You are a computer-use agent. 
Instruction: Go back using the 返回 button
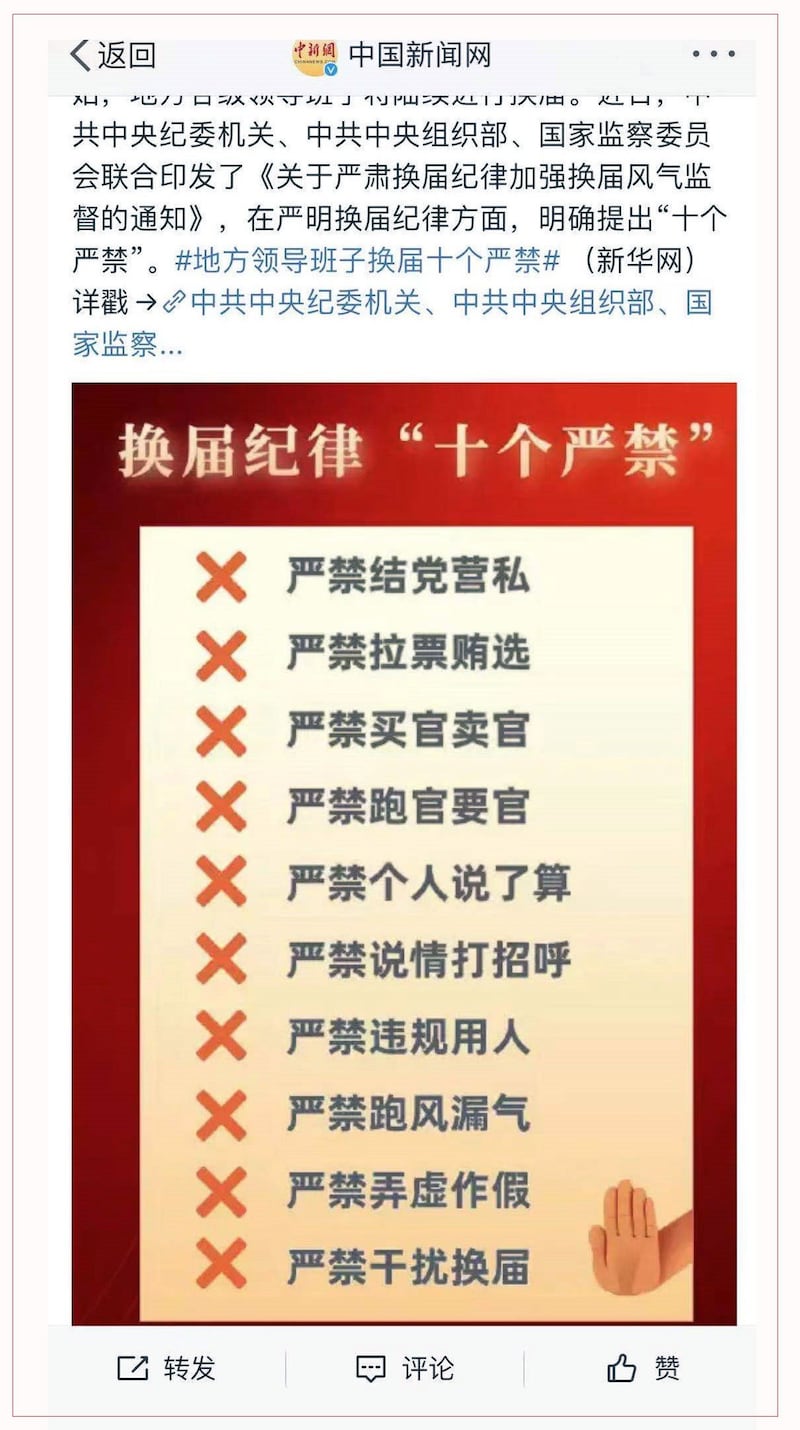coord(112,55)
